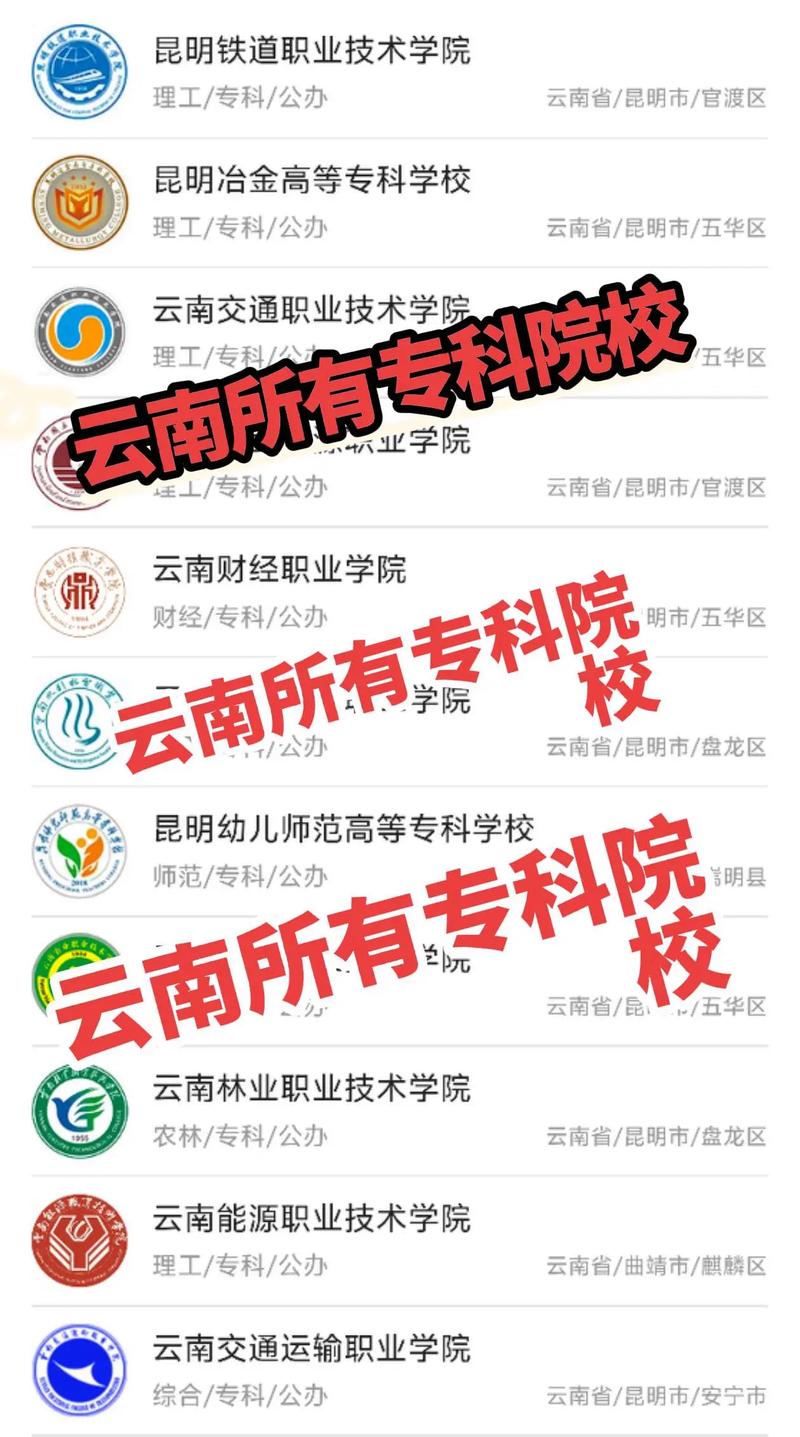Click the 云南林业职业技术学院 green leaf logo
This screenshot has height=1437, width=800.
(78, 1108)
